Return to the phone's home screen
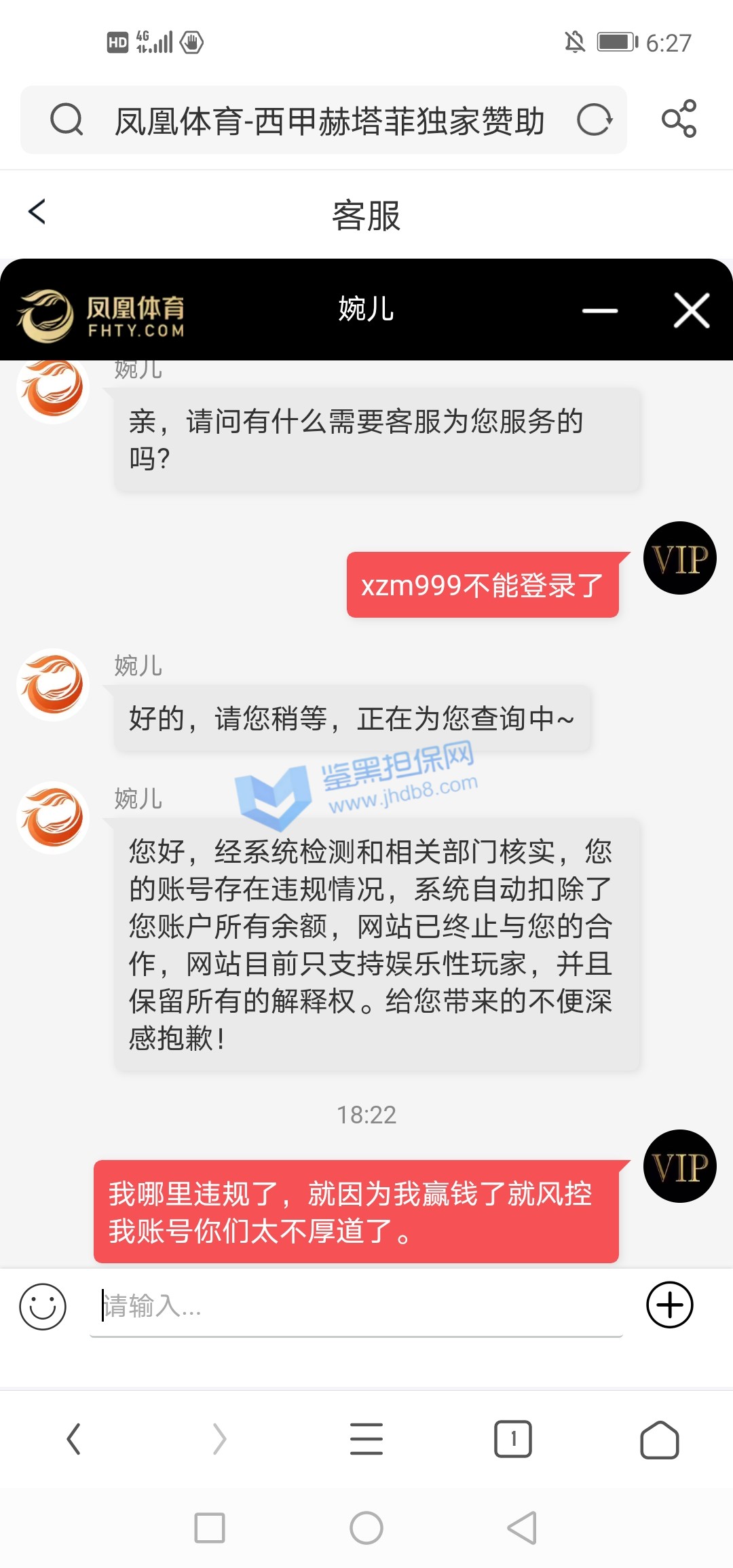733x1568 pixels. click(x=366, y=1528)
